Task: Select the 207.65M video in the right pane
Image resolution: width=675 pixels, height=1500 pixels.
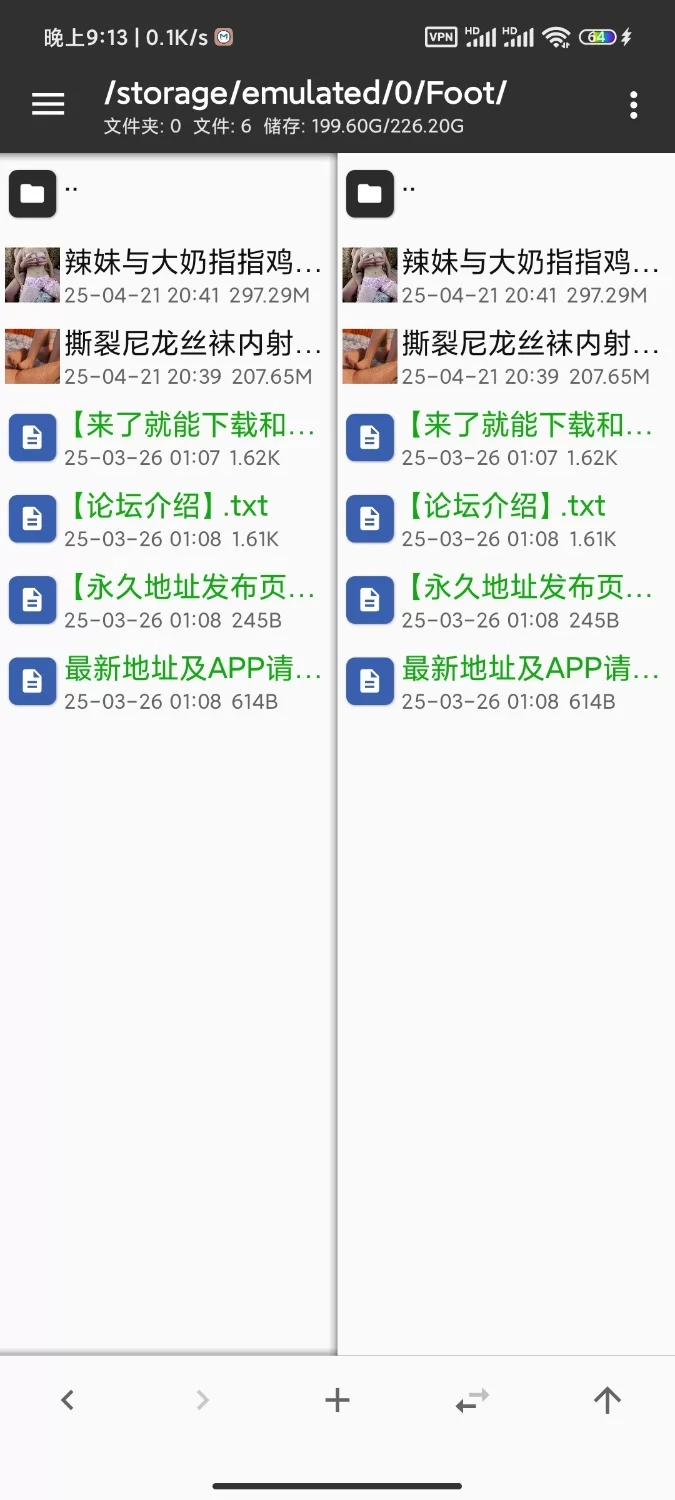Action: 529,356
